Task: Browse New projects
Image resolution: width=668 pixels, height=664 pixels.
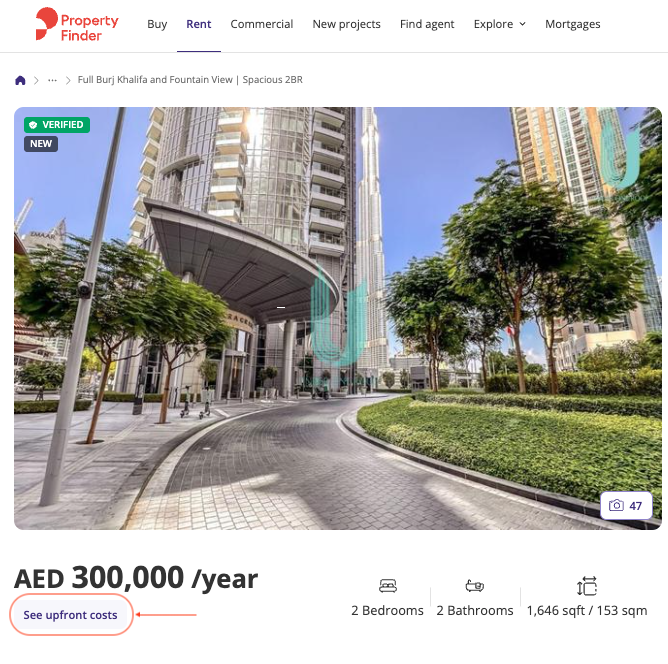Action: point(346,24)
